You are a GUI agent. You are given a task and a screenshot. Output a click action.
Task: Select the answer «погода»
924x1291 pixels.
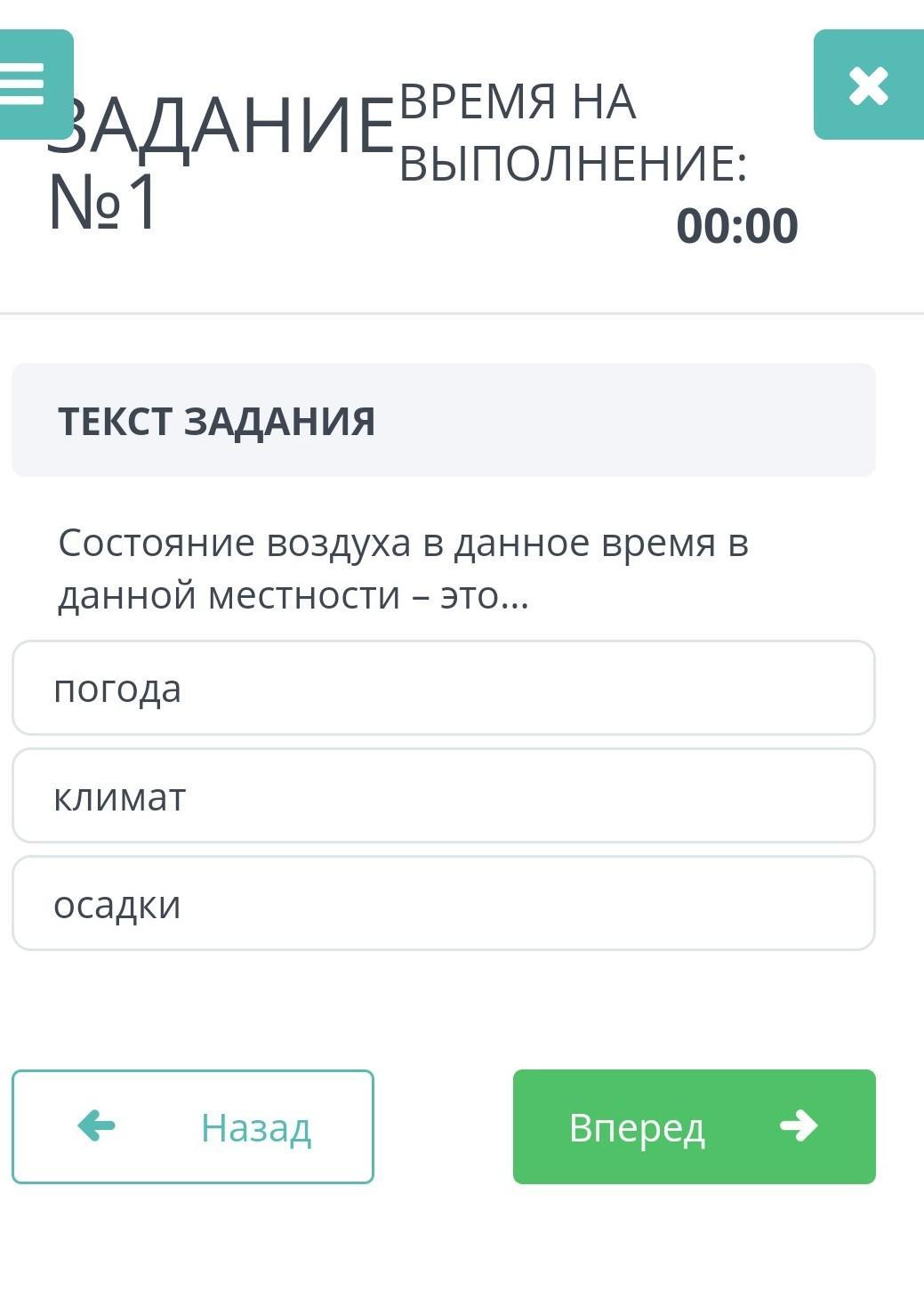443,688
